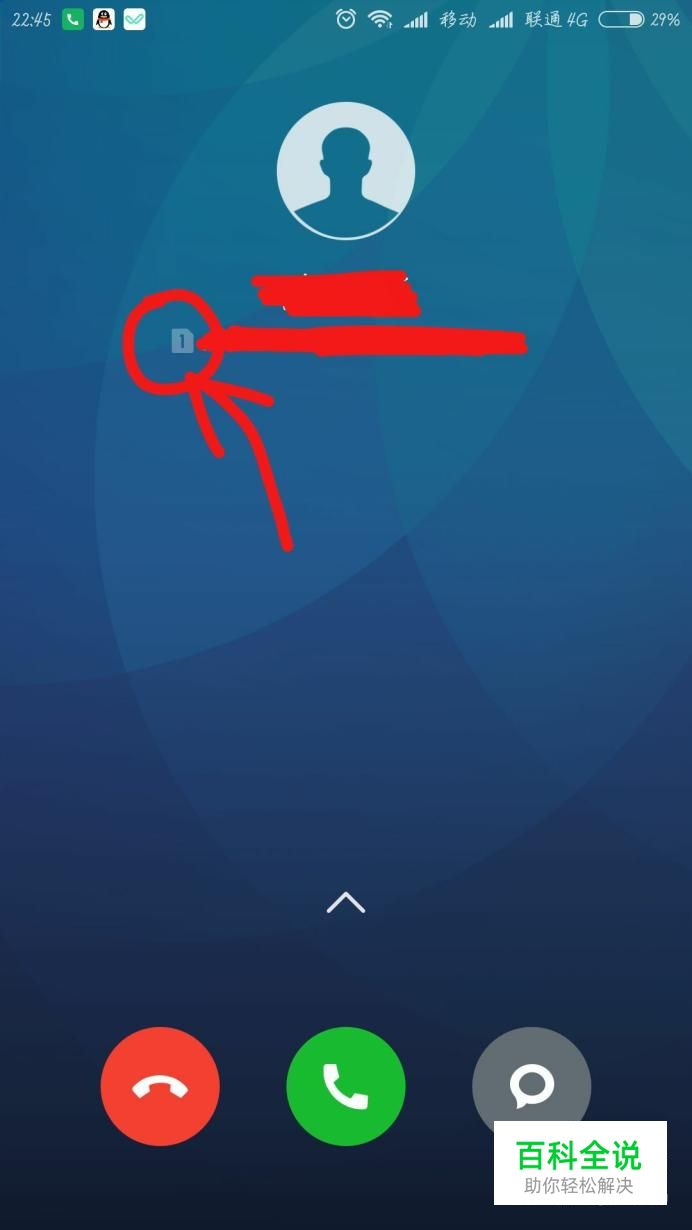The image size is (692, 1230).
Task: Expand the upward chevron panel
Action: click(346, 903)
